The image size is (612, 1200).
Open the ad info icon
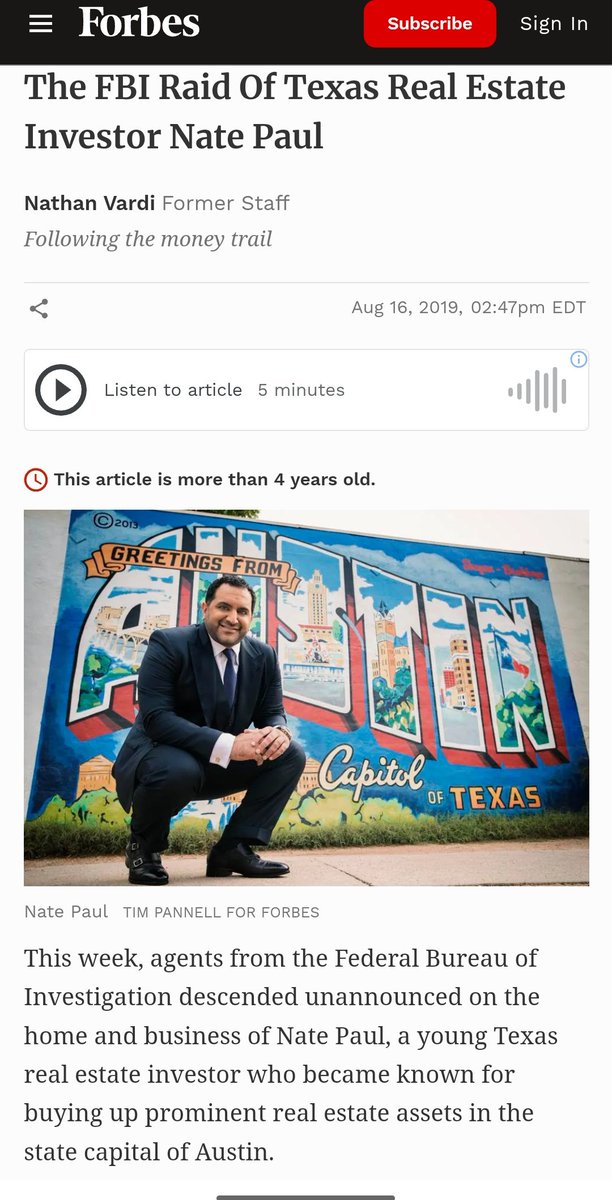[x=578, y=360]
